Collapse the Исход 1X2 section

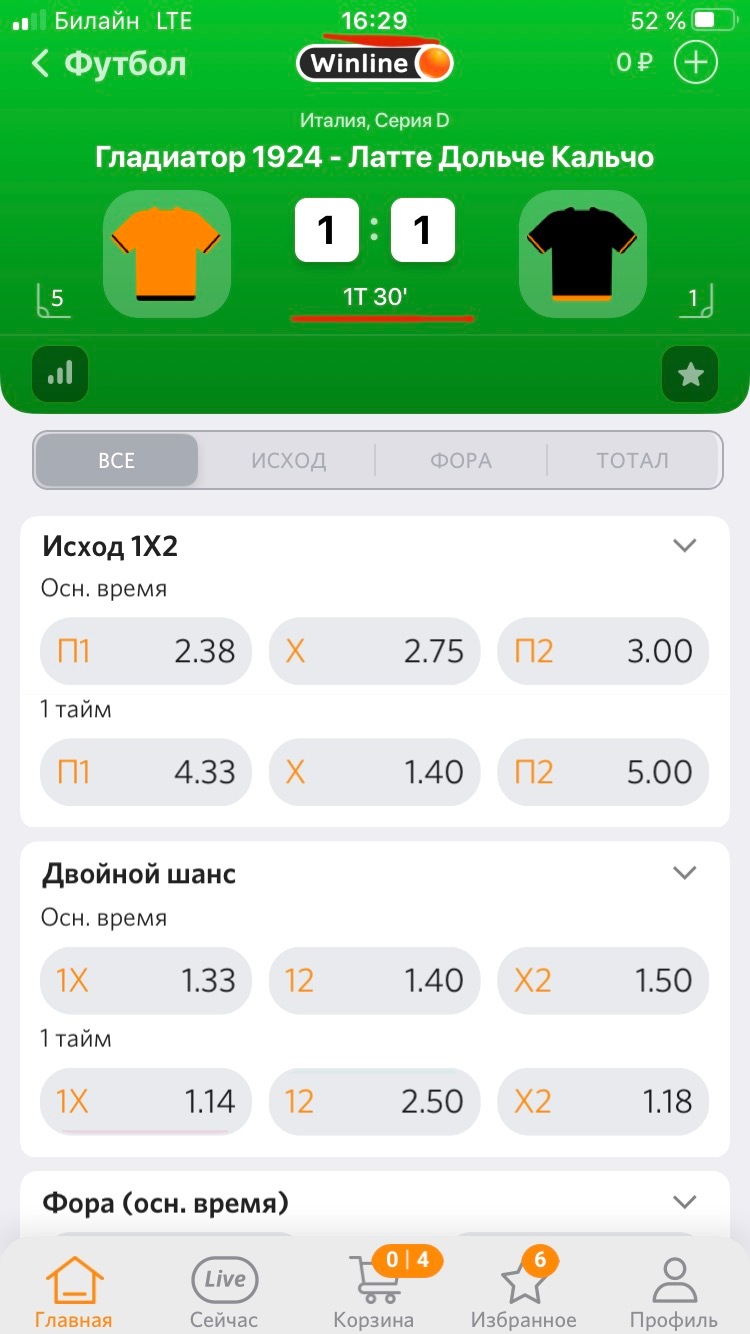pos(684,546)
